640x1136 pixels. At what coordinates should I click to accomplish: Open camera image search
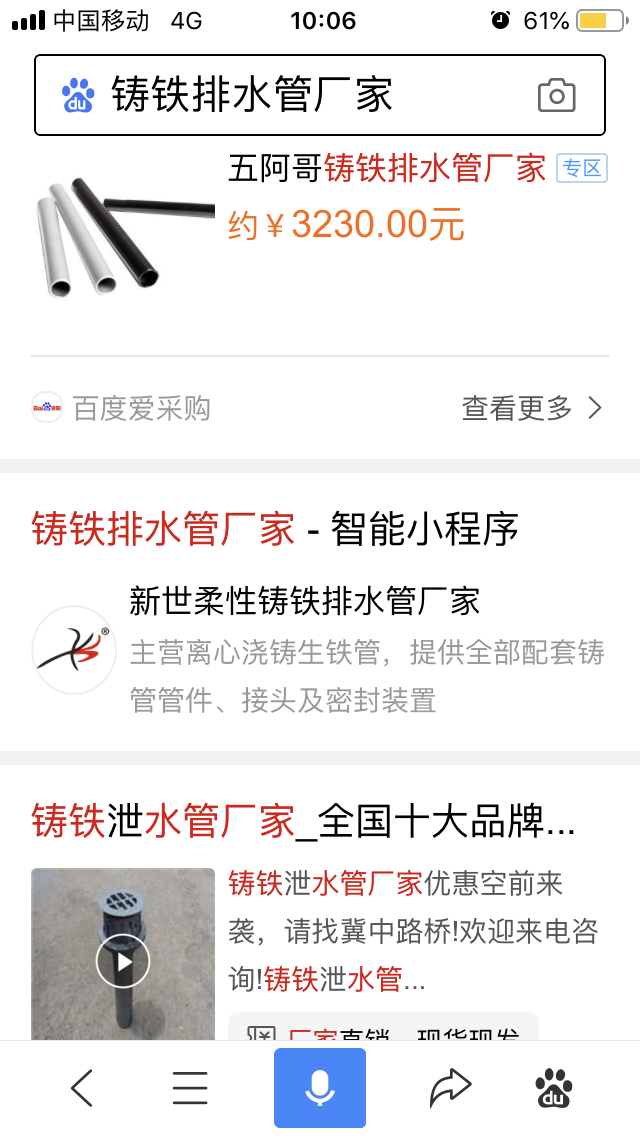click(556, 96)
